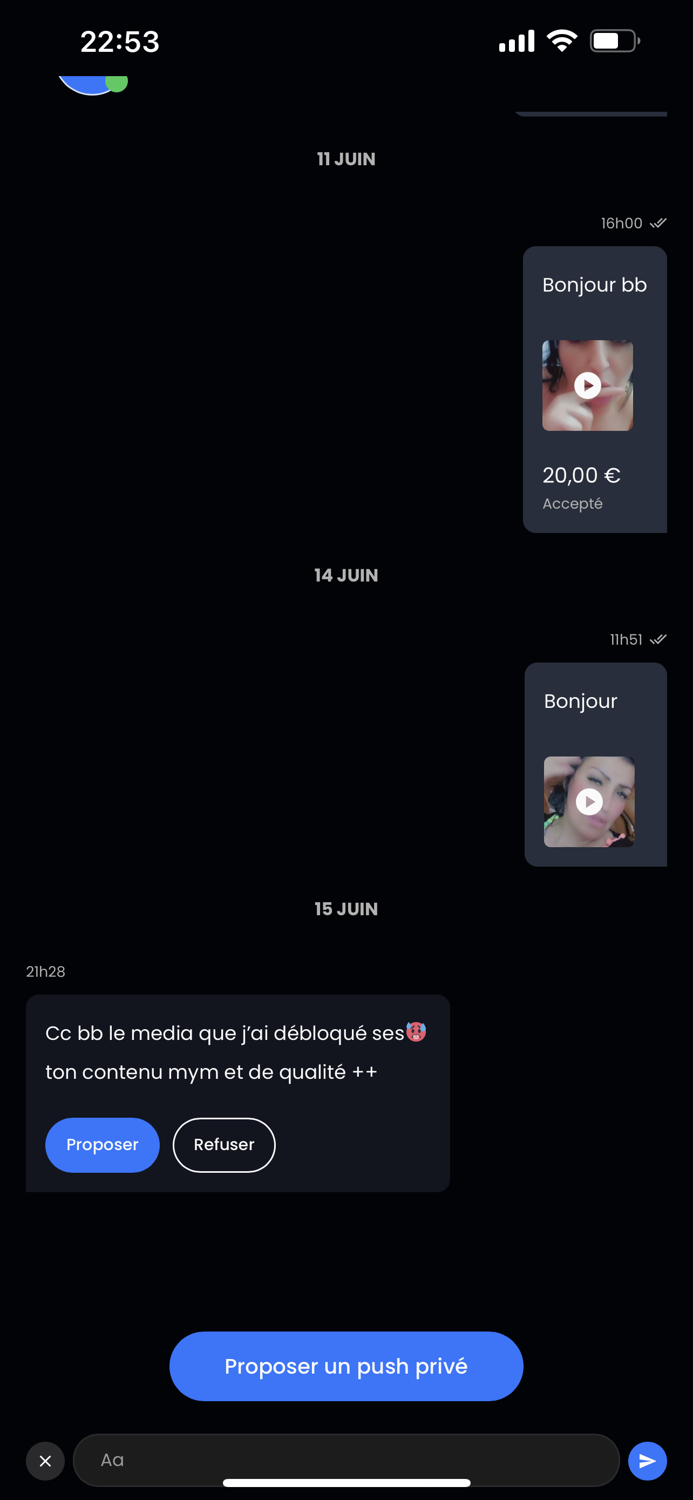Play the video in the Bonjour bb message
The width and height of the screenshot is (693, 1500).
(x=588, y=385)
